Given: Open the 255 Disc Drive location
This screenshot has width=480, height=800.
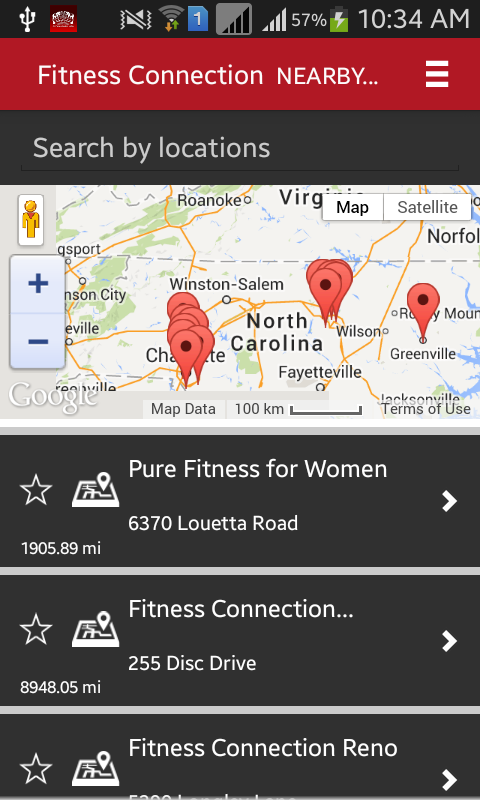Looking at the screenshot, I should point(449,641).
